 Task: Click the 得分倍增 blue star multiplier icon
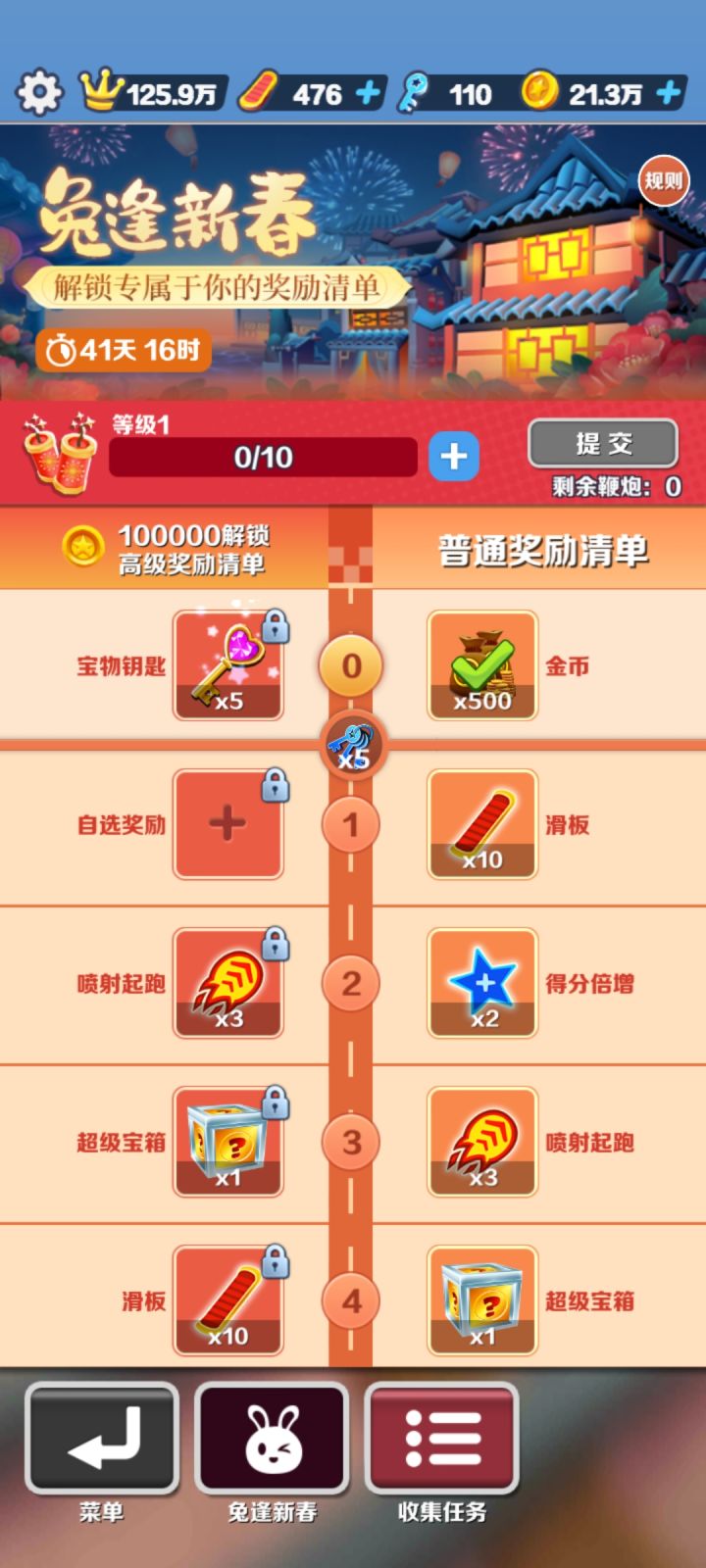pos(481,981)
